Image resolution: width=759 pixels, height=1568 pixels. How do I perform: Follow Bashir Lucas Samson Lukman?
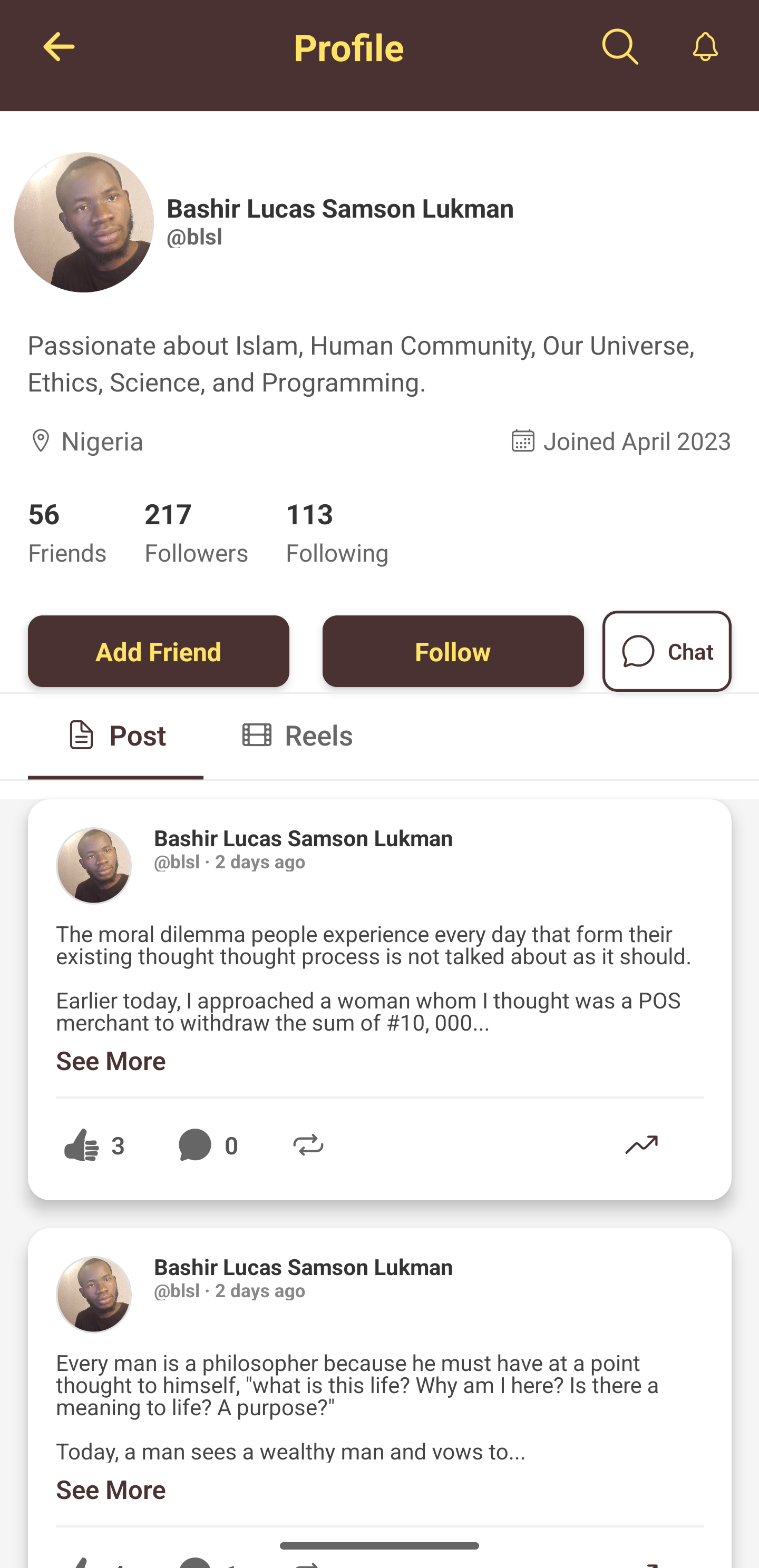tap(453, 651)
